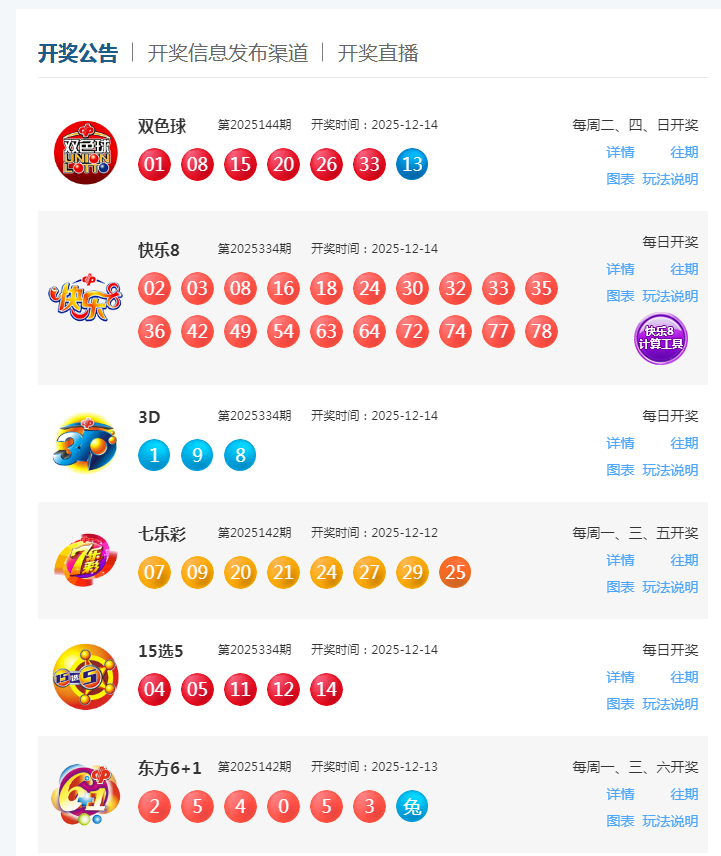Open 详情 link for 15选5
Image resolution: width=721 pixels, height=856 pixels.
[x=620, y=677]
